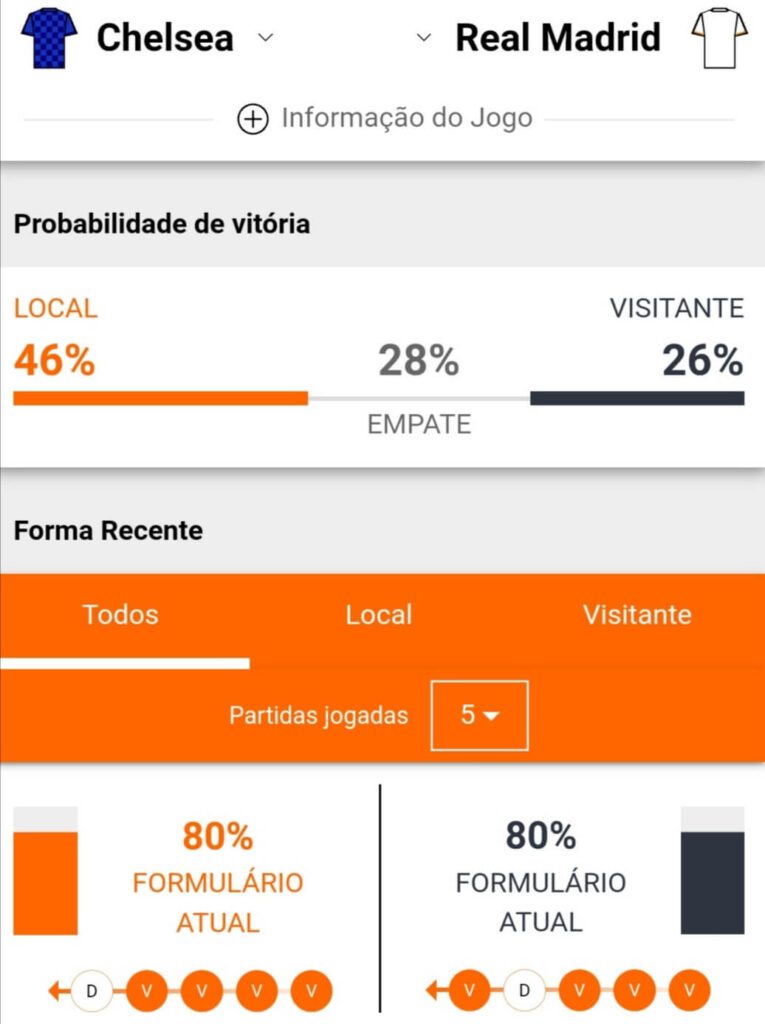Expand the Informação do Jogo section
Screen dimensions: 765x1024
pos(408,117)
